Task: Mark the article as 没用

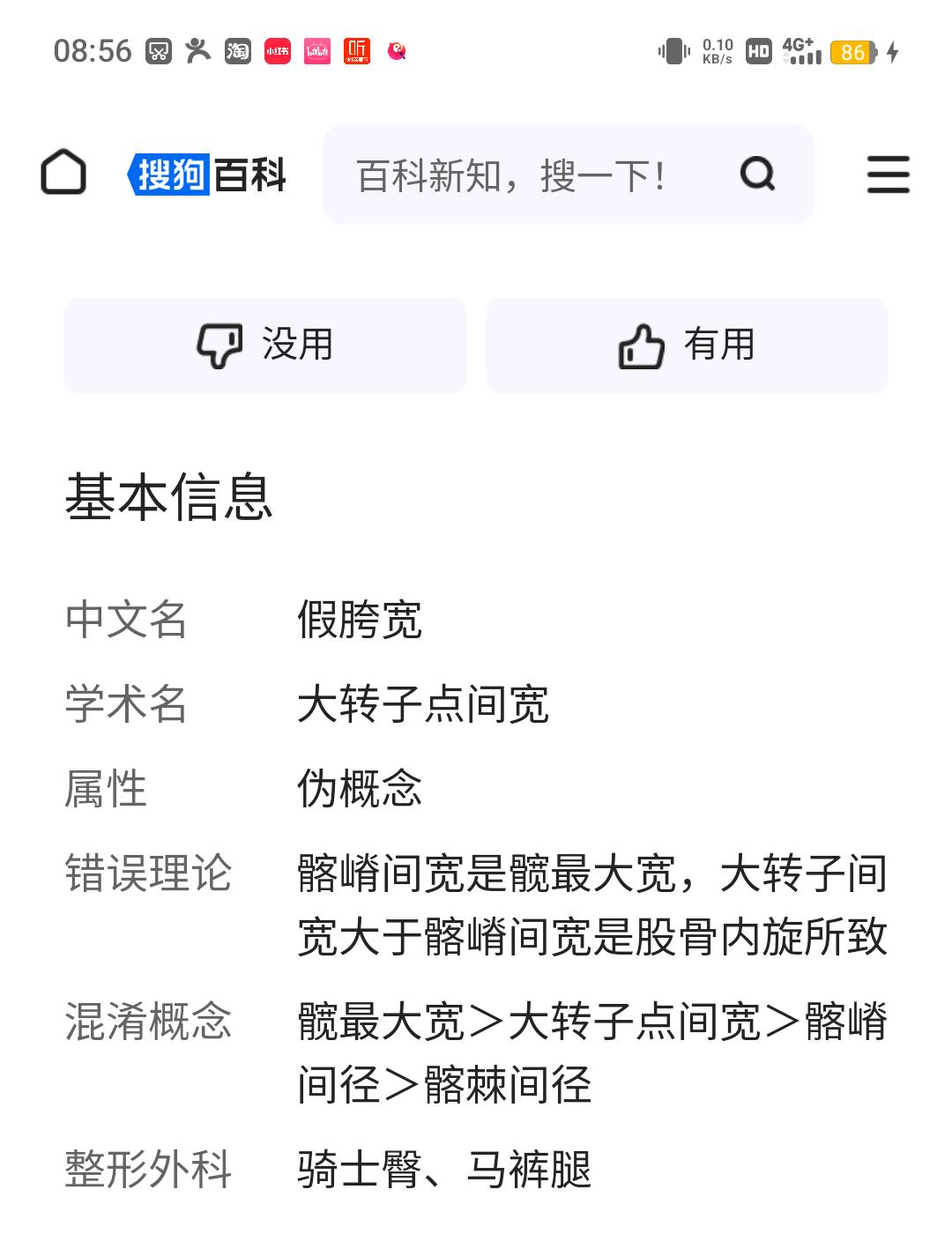Action: 264,345
